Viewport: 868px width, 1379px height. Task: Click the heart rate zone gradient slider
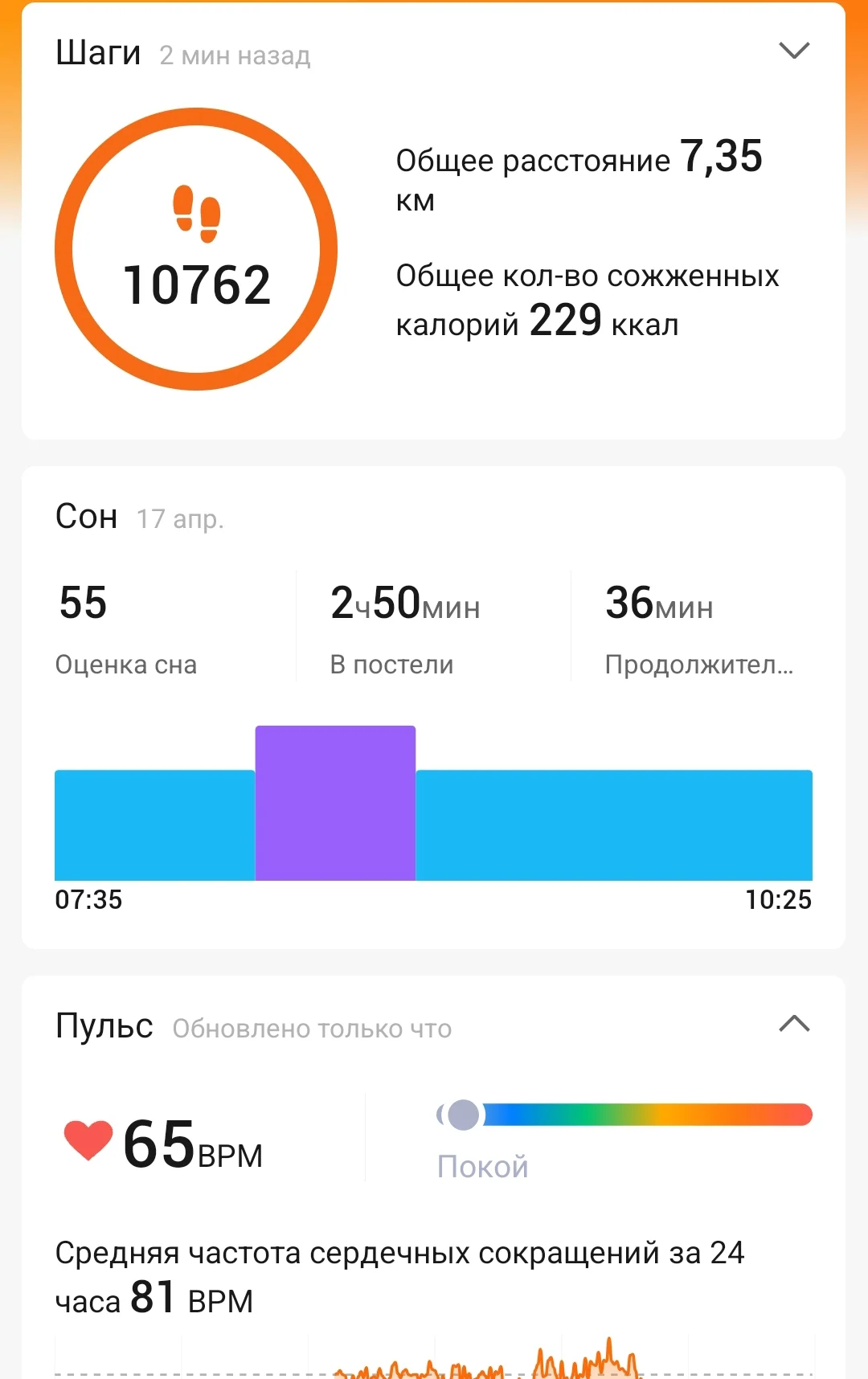pos(643,1115)
